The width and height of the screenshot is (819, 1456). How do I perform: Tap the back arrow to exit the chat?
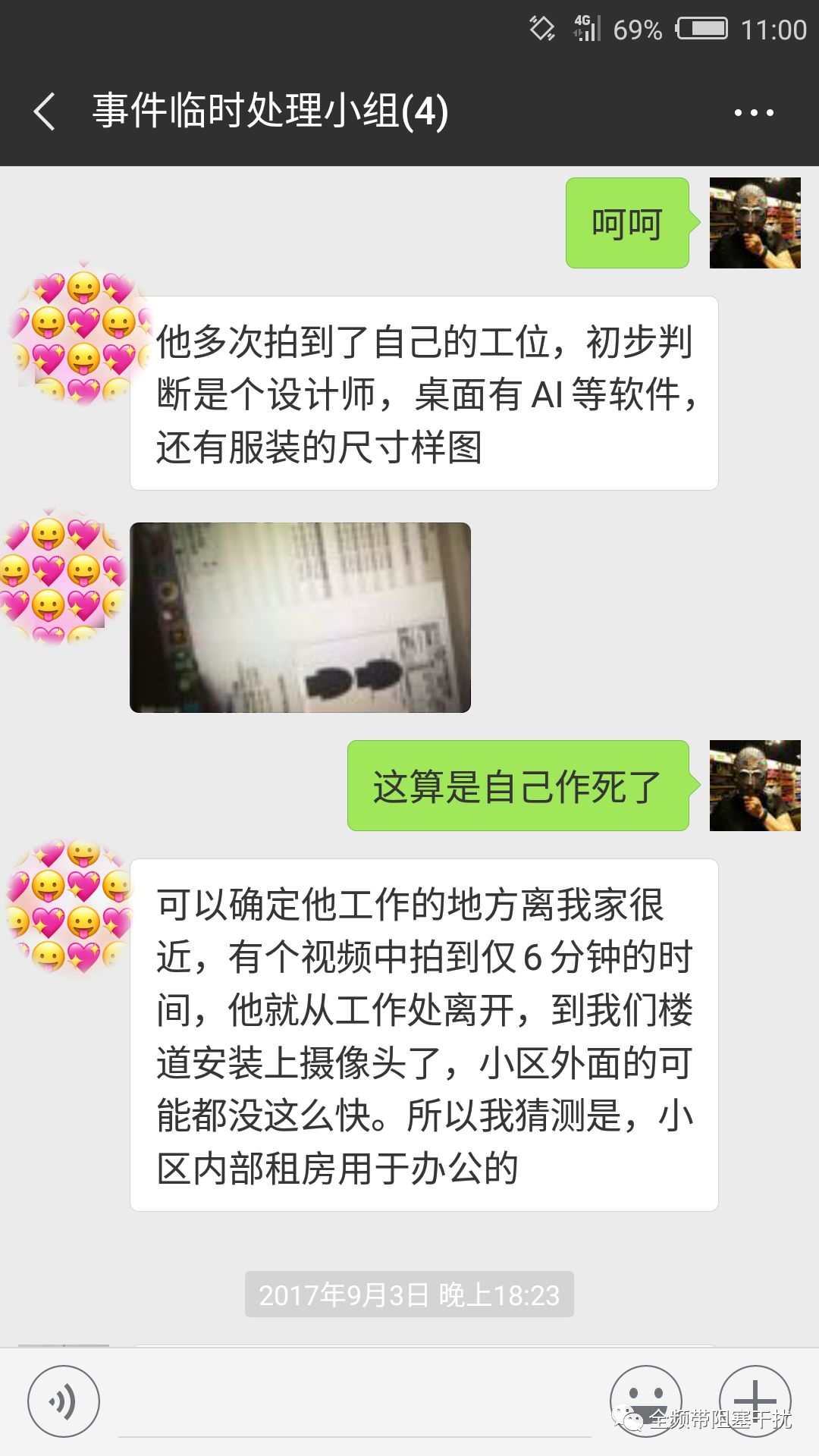[x=43, y=111]
